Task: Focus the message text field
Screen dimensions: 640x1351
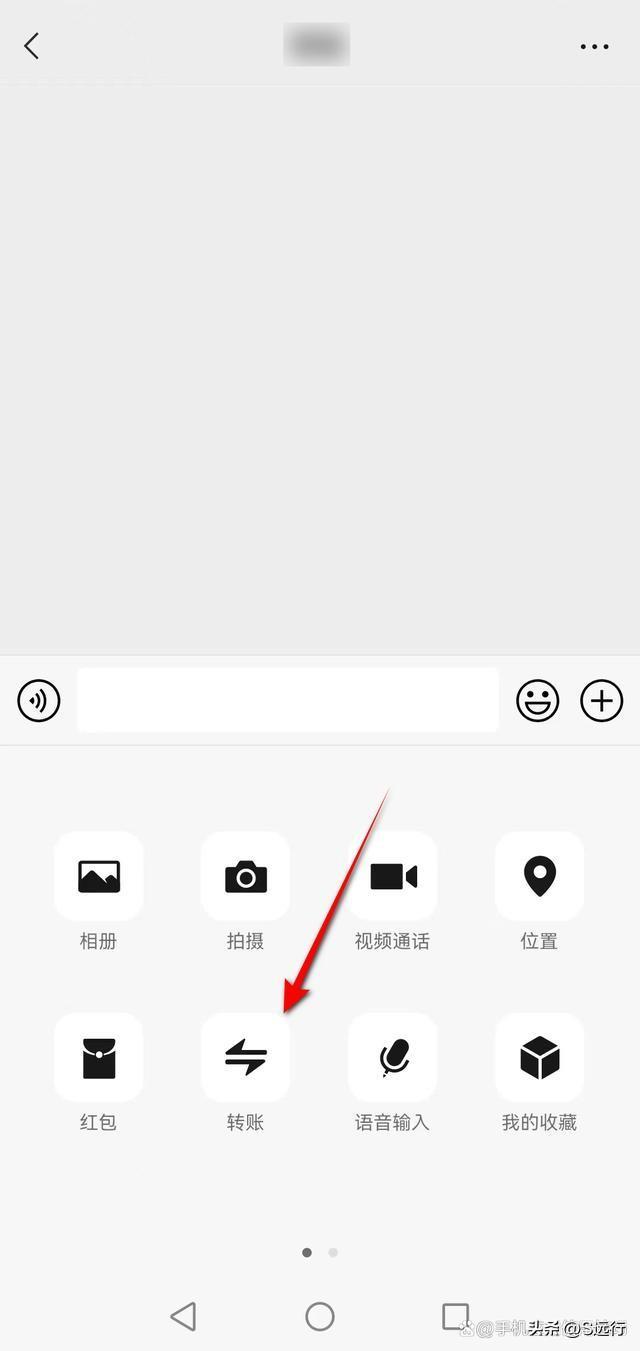Action: tap(287, 700)
